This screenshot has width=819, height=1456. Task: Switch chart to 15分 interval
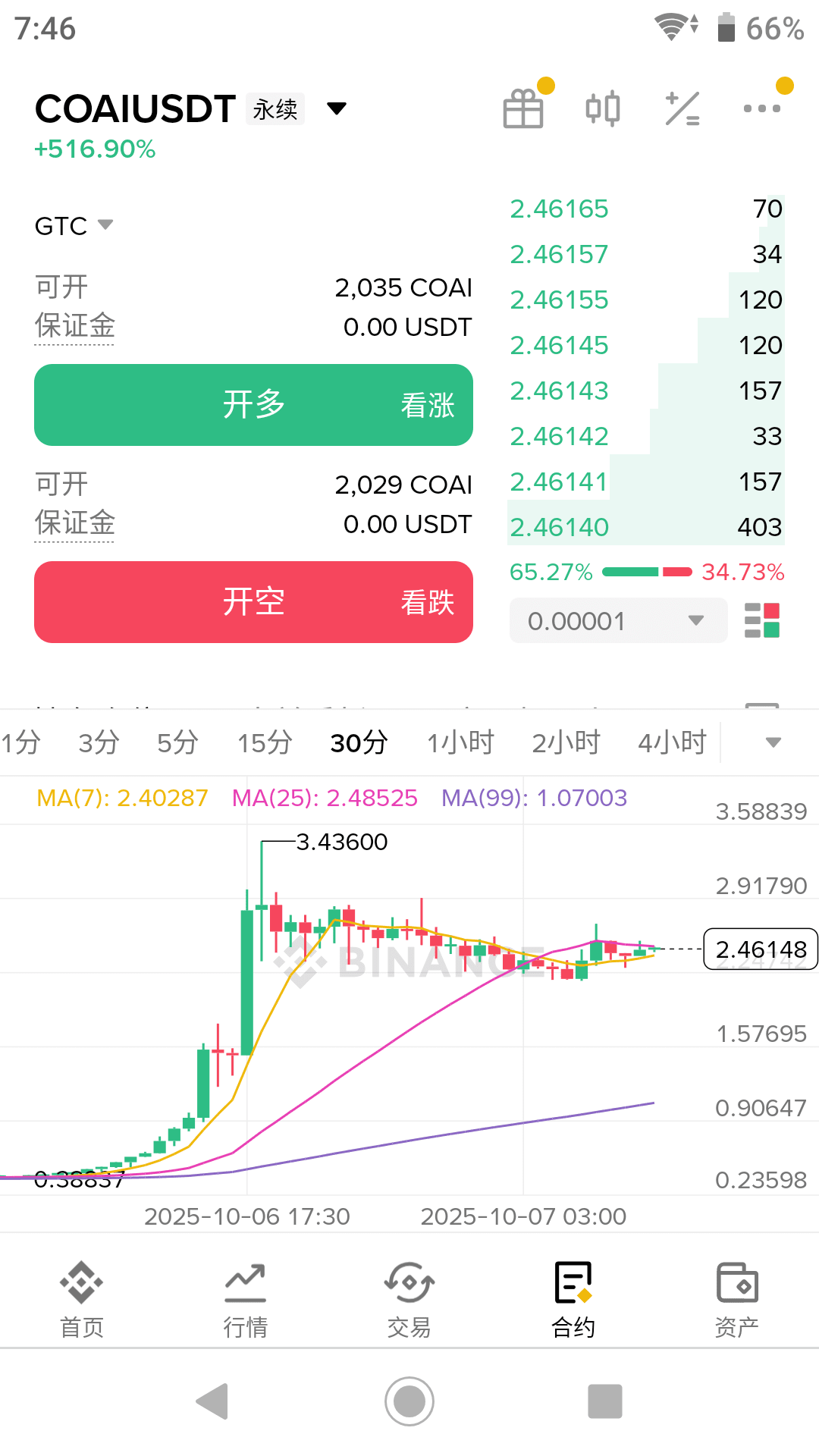265,742
